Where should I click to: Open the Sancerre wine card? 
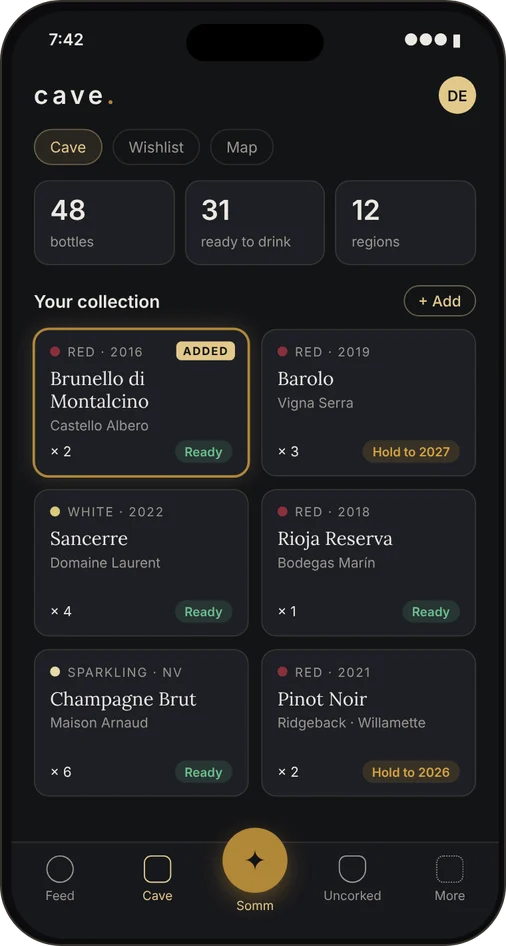tap(141, 562)
